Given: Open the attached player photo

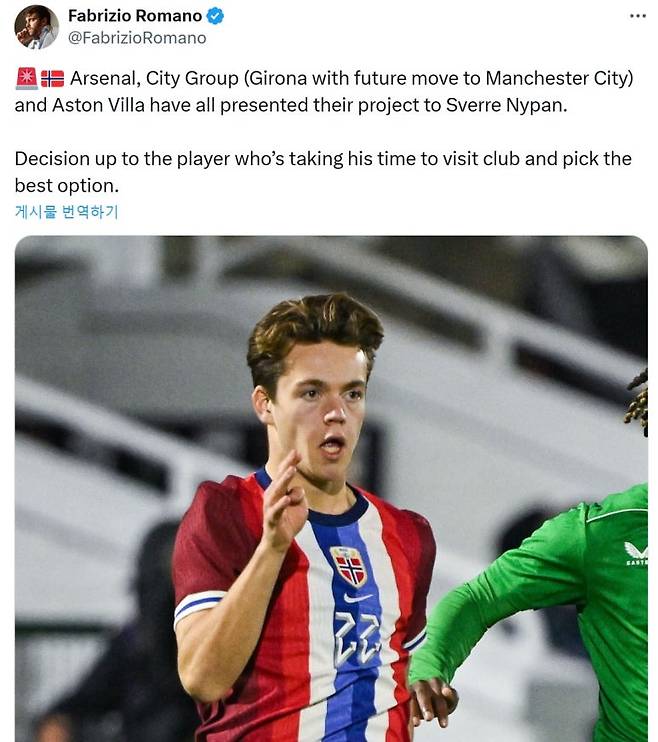Looking at the screenshot, I should coord(330,488).
